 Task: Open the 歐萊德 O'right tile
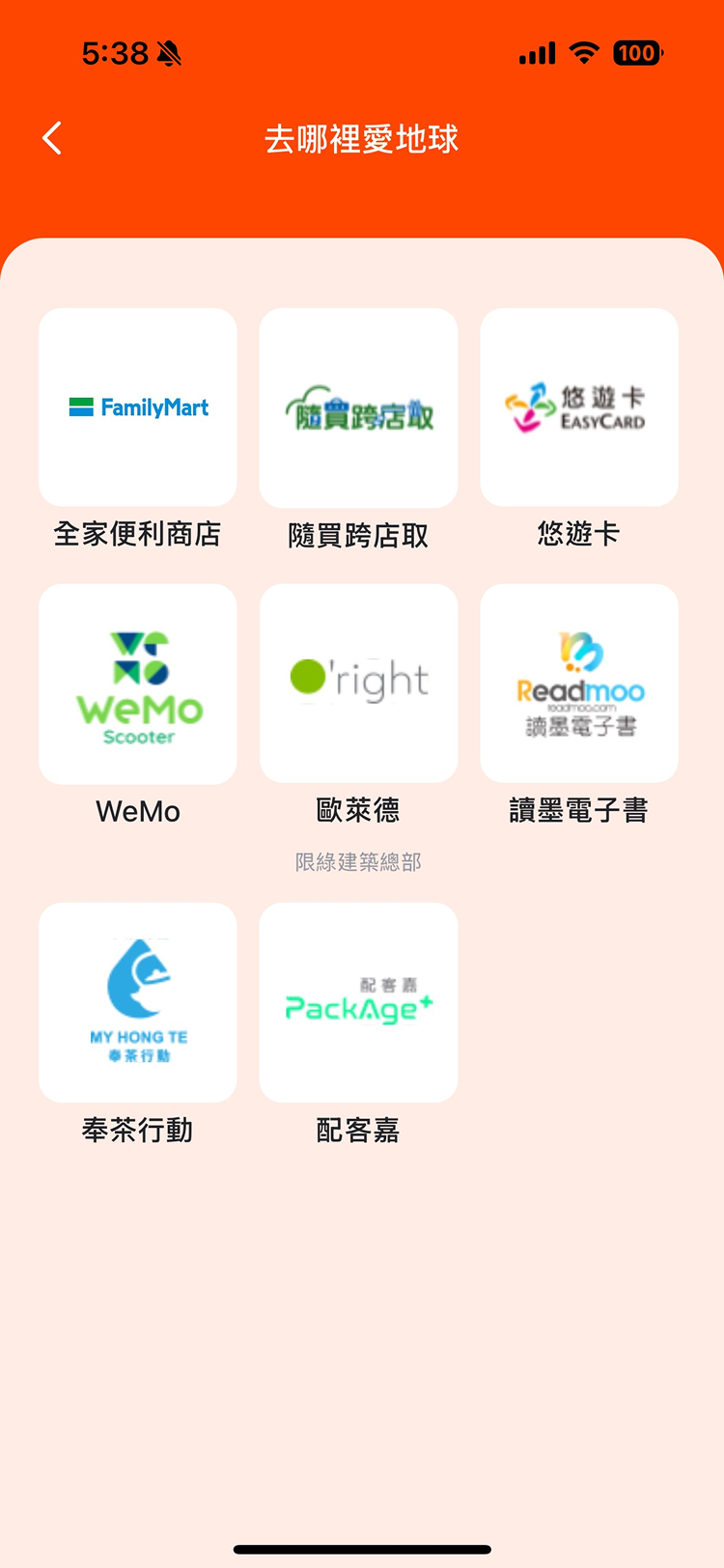pos(358,684)
